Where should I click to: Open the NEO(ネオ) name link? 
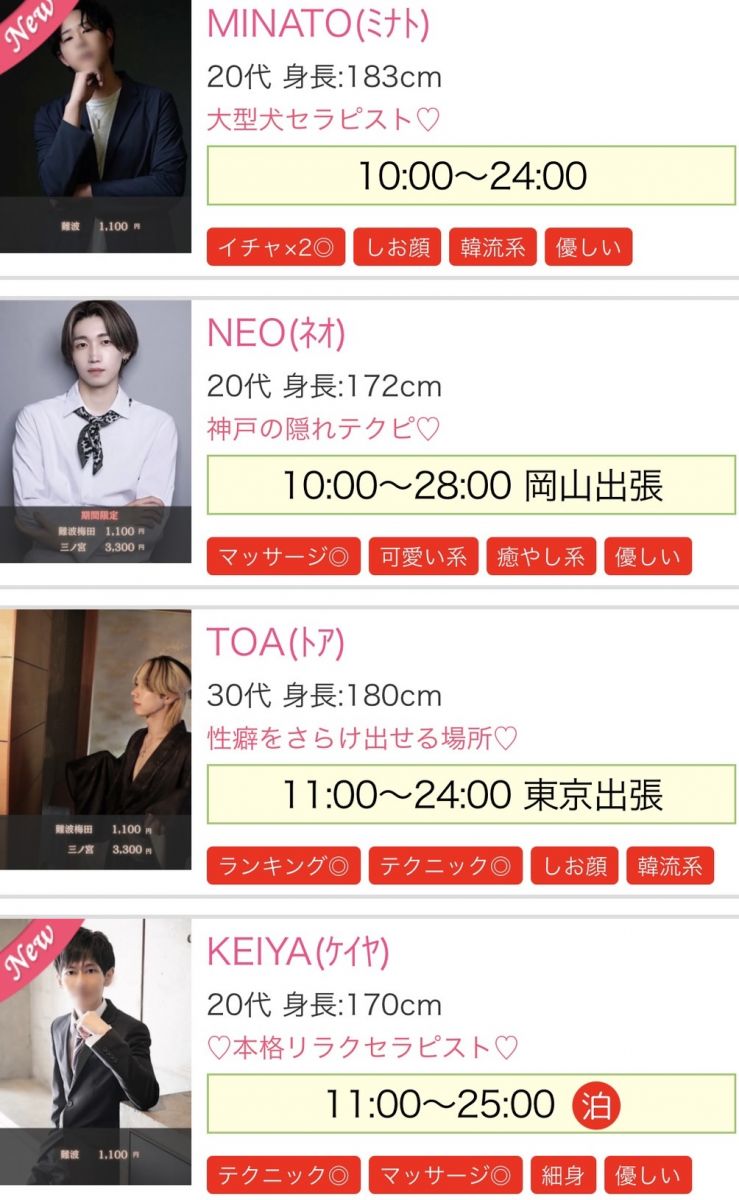tap(276, 334)
